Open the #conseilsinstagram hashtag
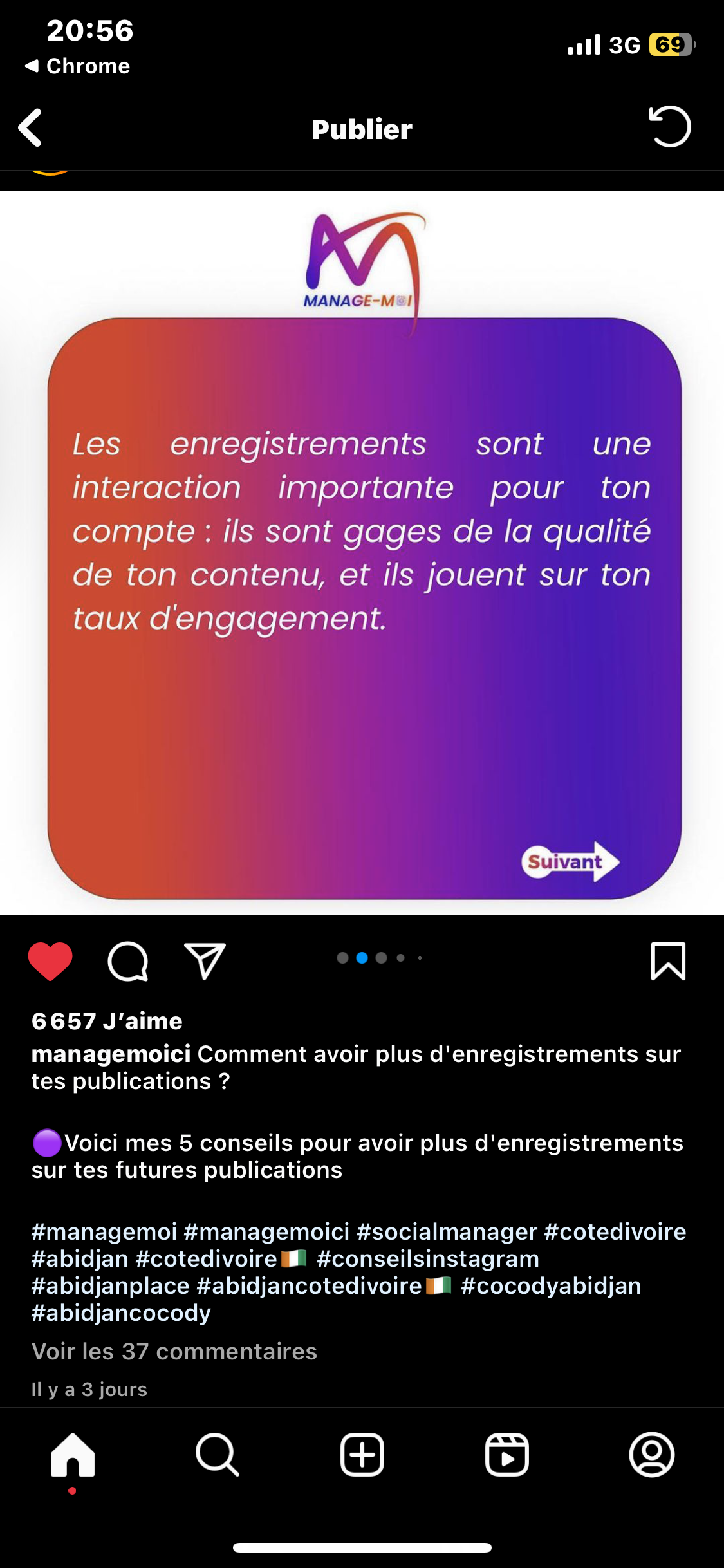 point(428,1258)
